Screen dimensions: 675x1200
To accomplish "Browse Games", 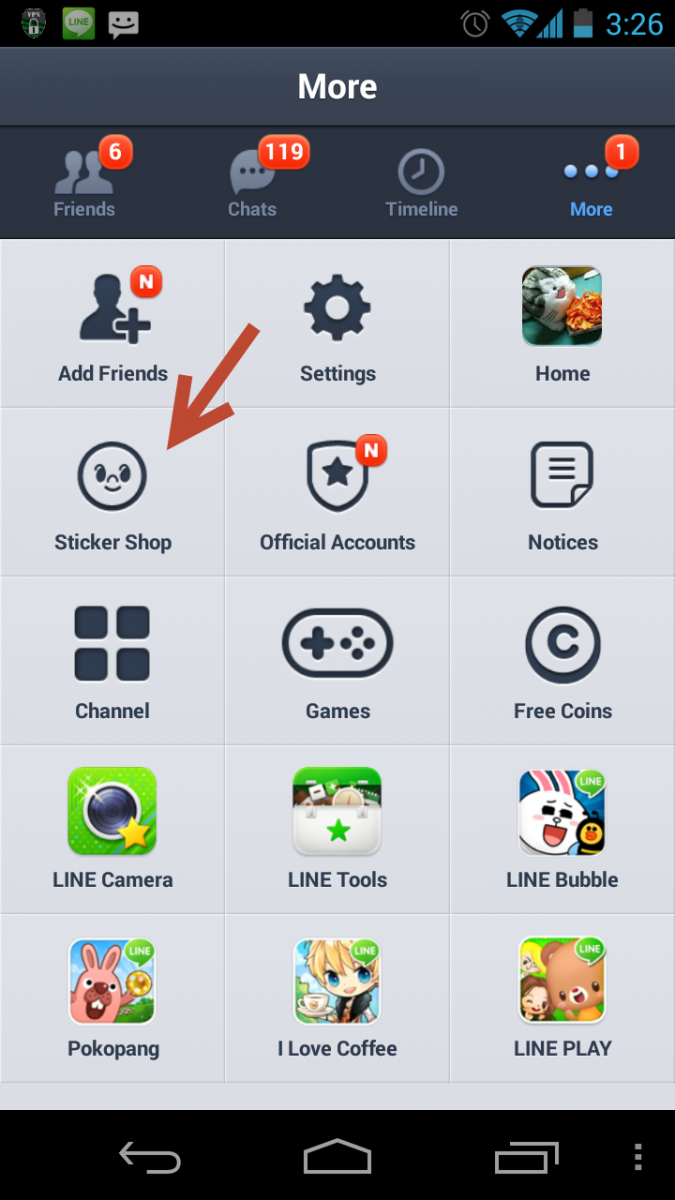I will [x=337, y=661].
